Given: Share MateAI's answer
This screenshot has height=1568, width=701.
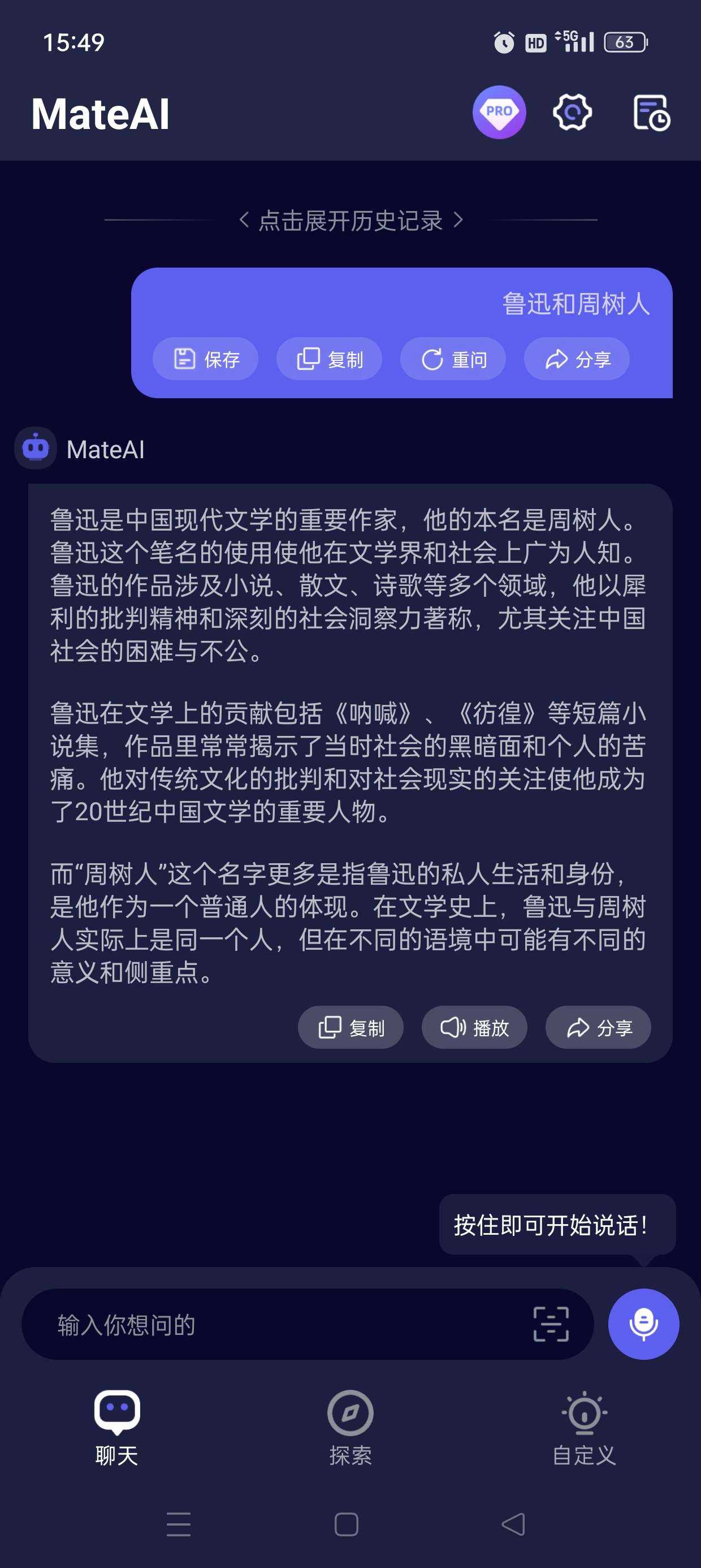Looking at the screenshot, I should [x=598, y=1027].
